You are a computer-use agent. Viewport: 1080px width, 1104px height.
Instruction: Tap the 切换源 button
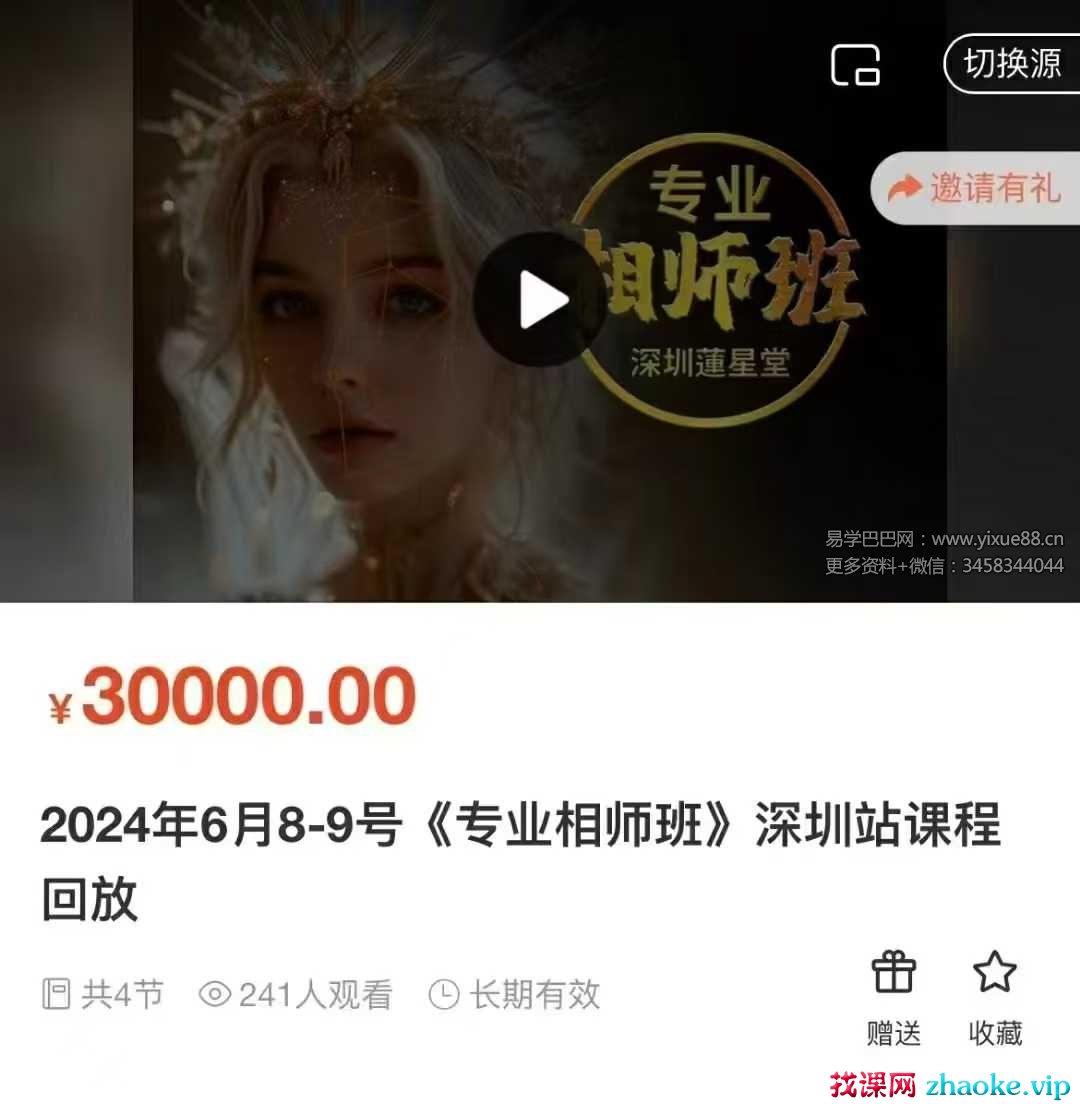(x=1012, y=64)
